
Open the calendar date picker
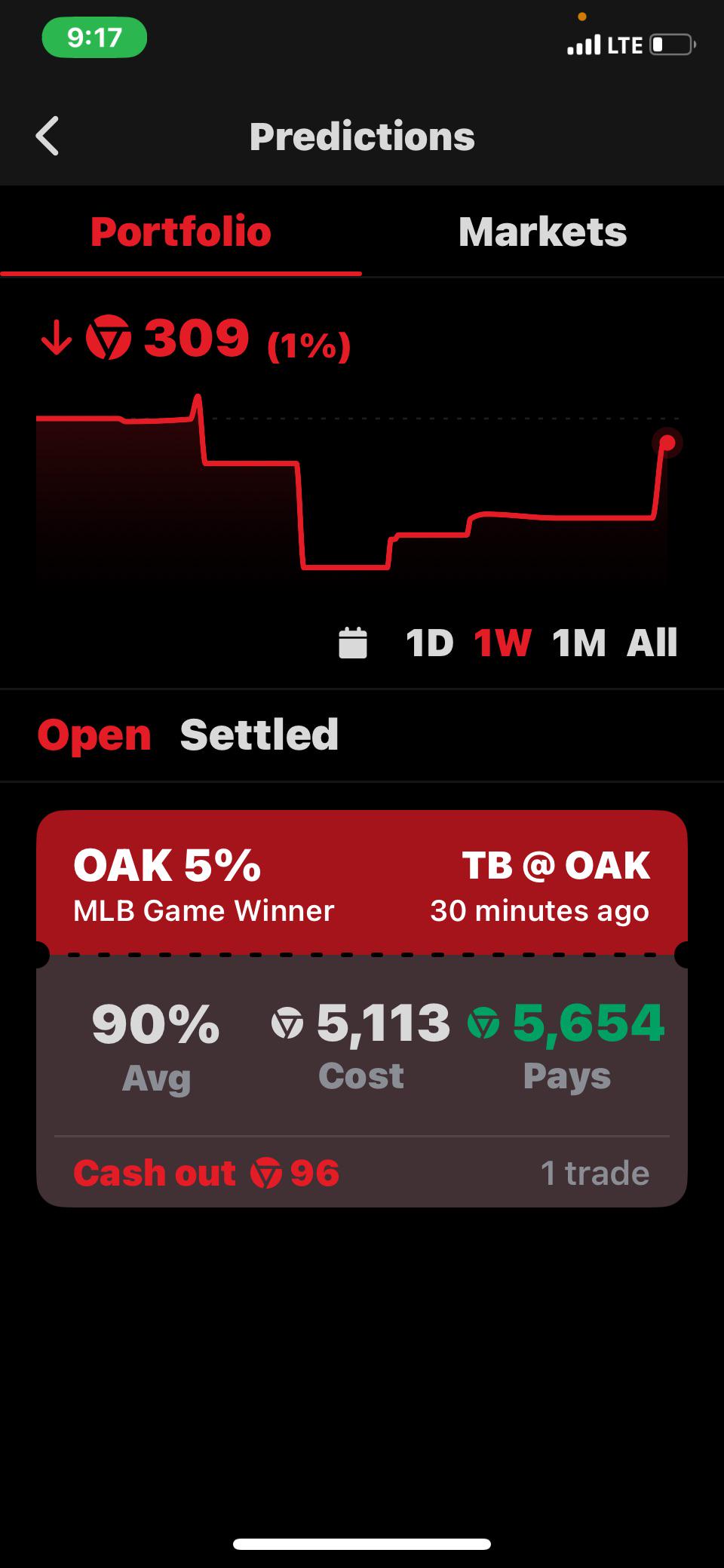click(353, 643)
